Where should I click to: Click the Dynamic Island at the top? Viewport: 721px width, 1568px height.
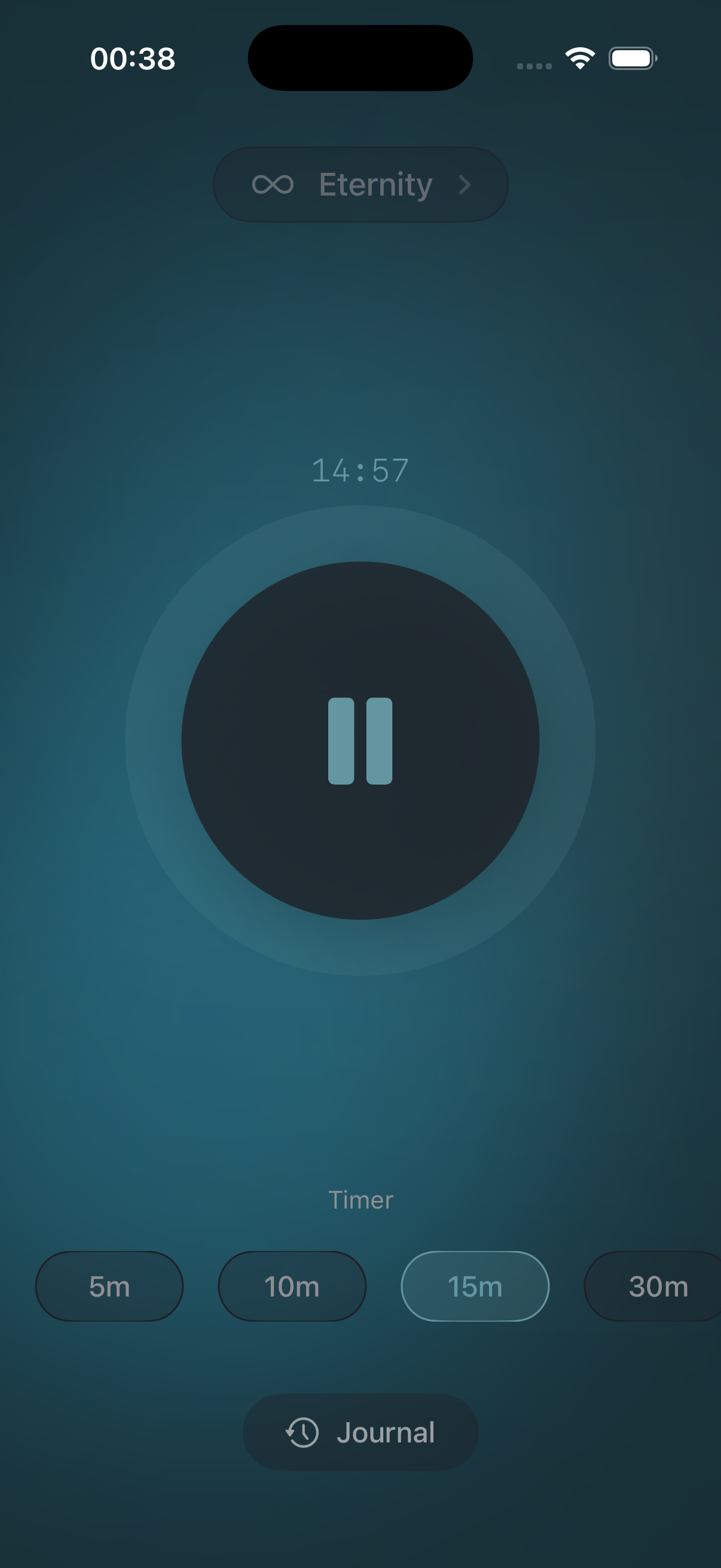(x=360, y=57)
